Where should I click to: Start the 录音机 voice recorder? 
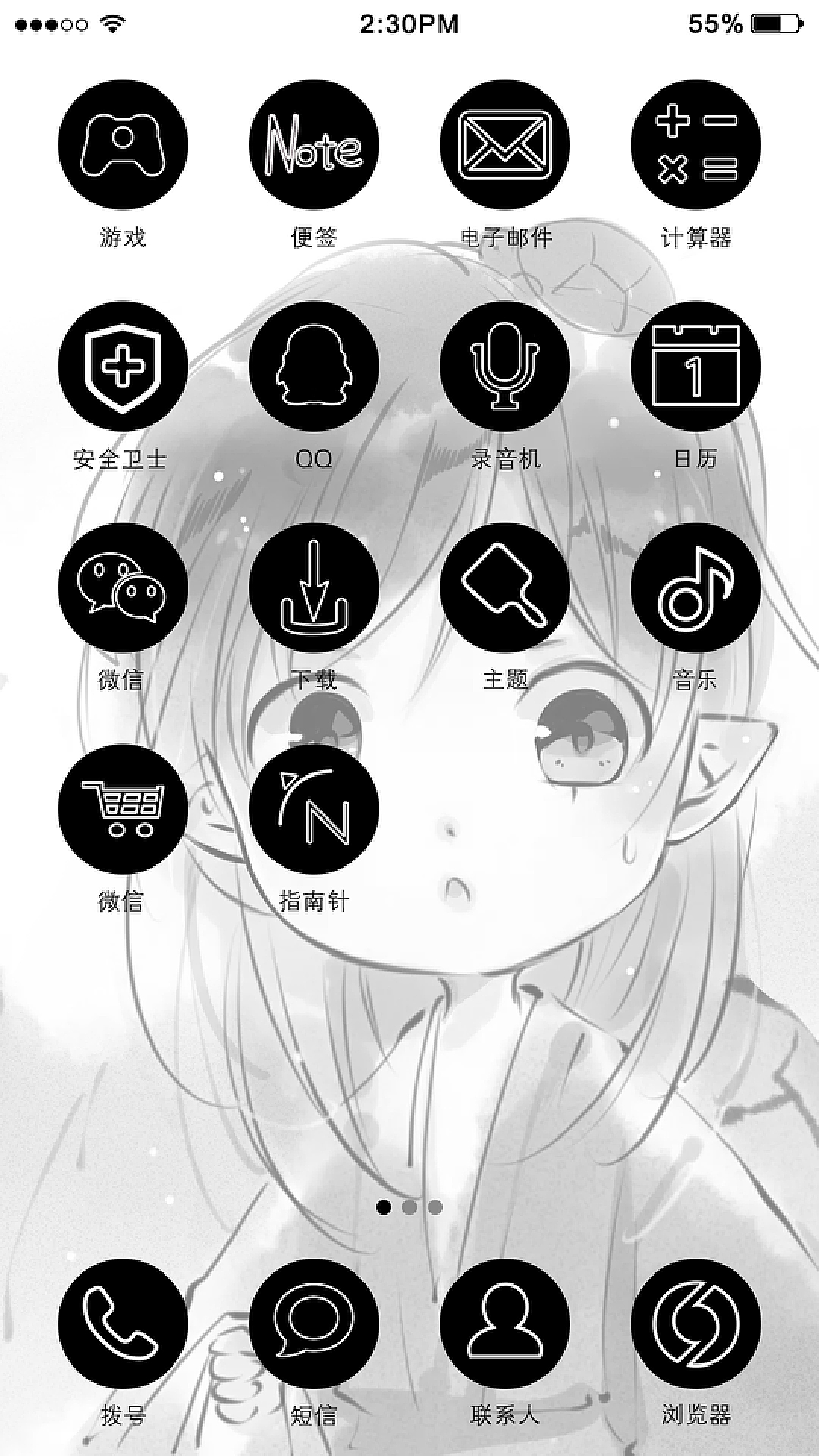(505, 366)
